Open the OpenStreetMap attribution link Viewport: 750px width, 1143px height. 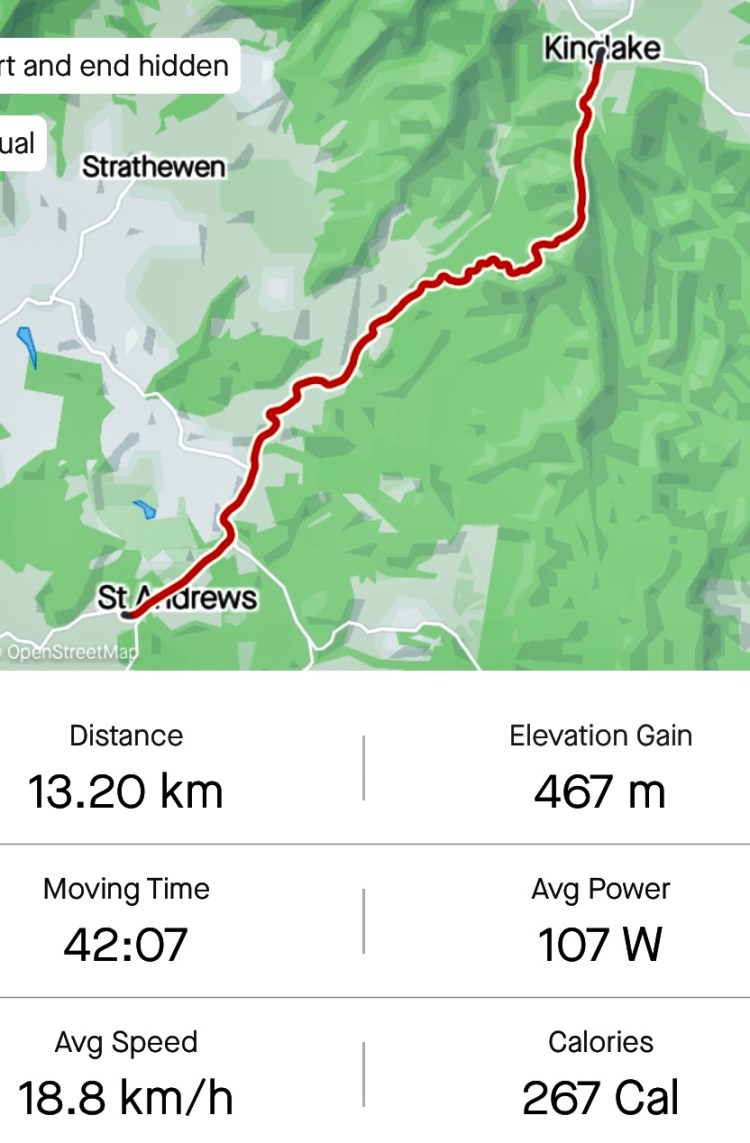pos(68,652)
